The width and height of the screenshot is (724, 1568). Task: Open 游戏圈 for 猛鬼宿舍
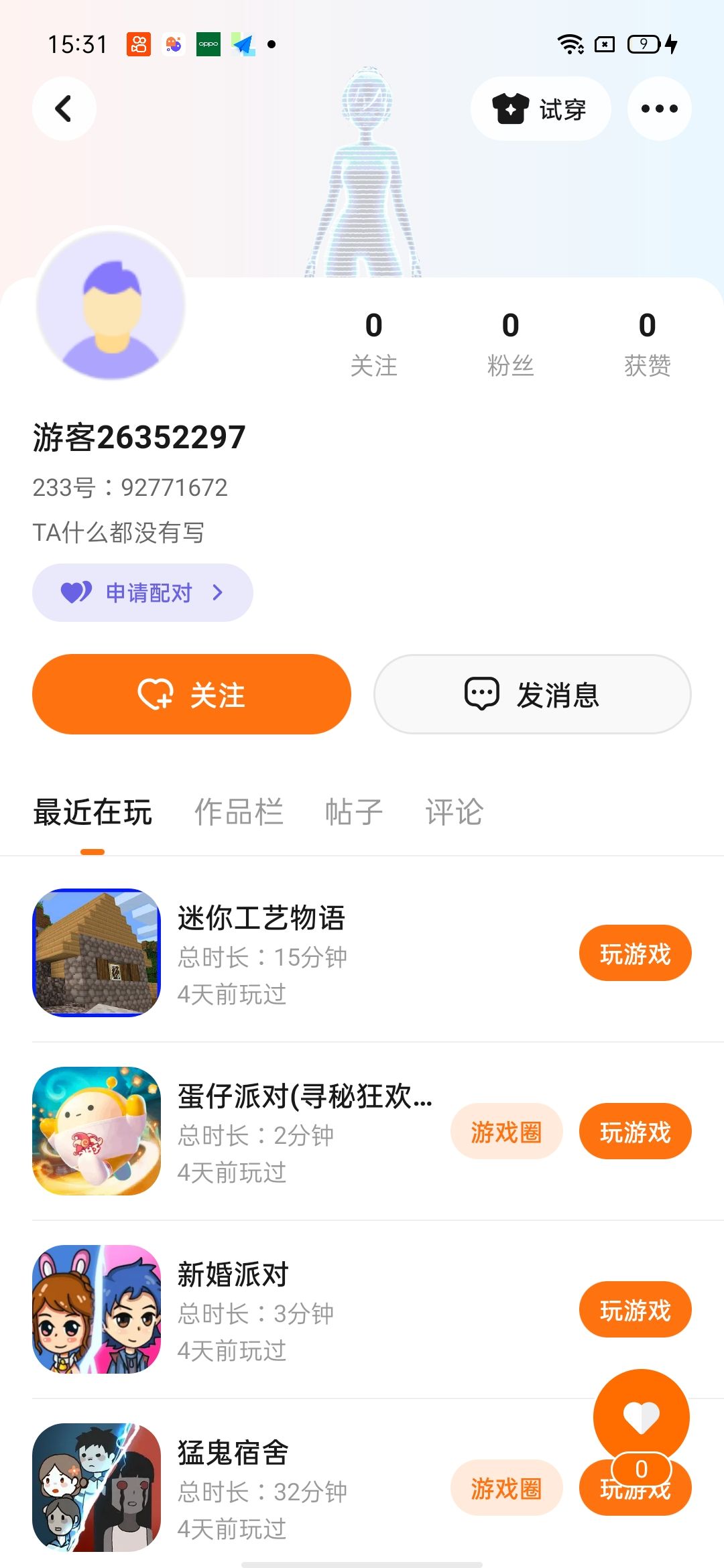[x=506, y=1488]
